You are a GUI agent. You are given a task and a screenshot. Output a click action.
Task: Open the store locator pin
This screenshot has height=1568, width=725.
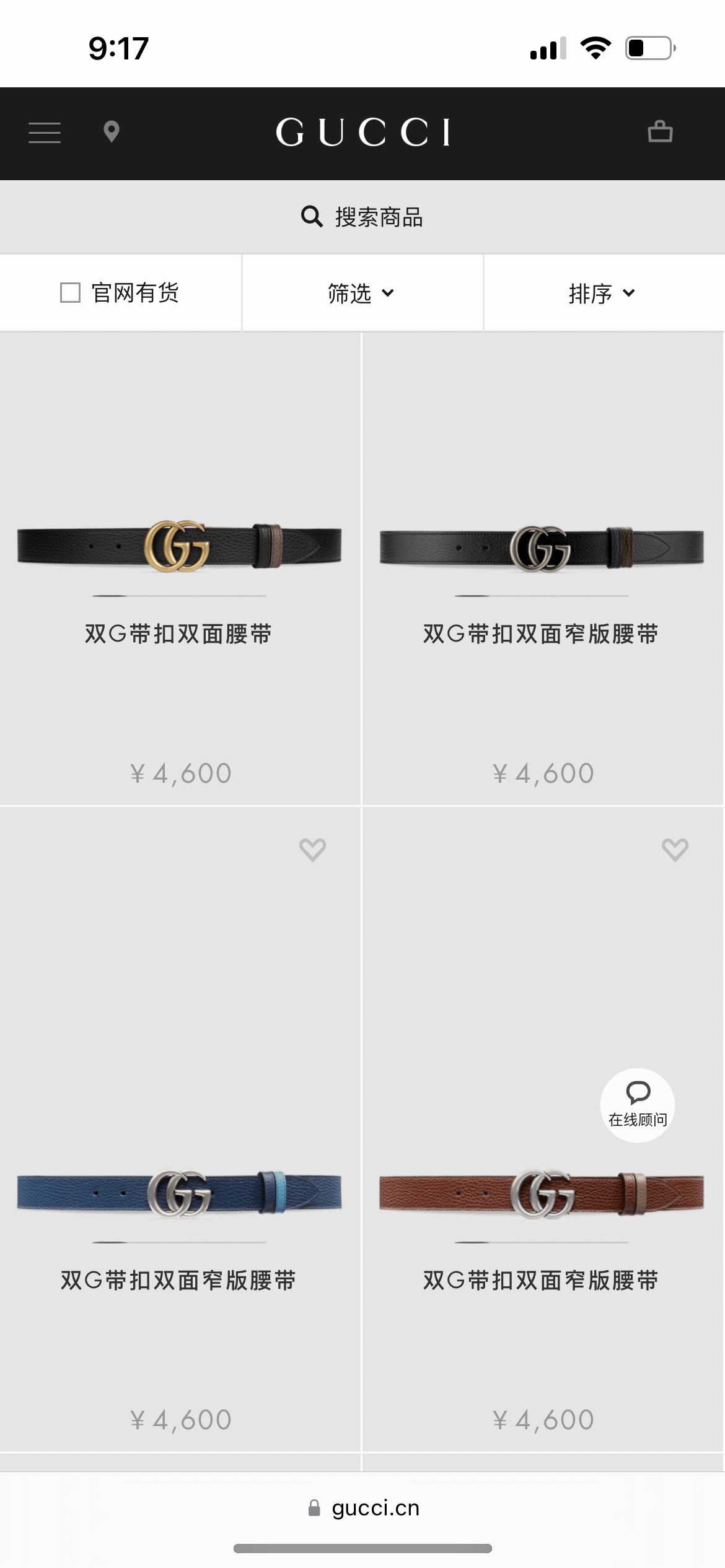(x=112, y=132)
